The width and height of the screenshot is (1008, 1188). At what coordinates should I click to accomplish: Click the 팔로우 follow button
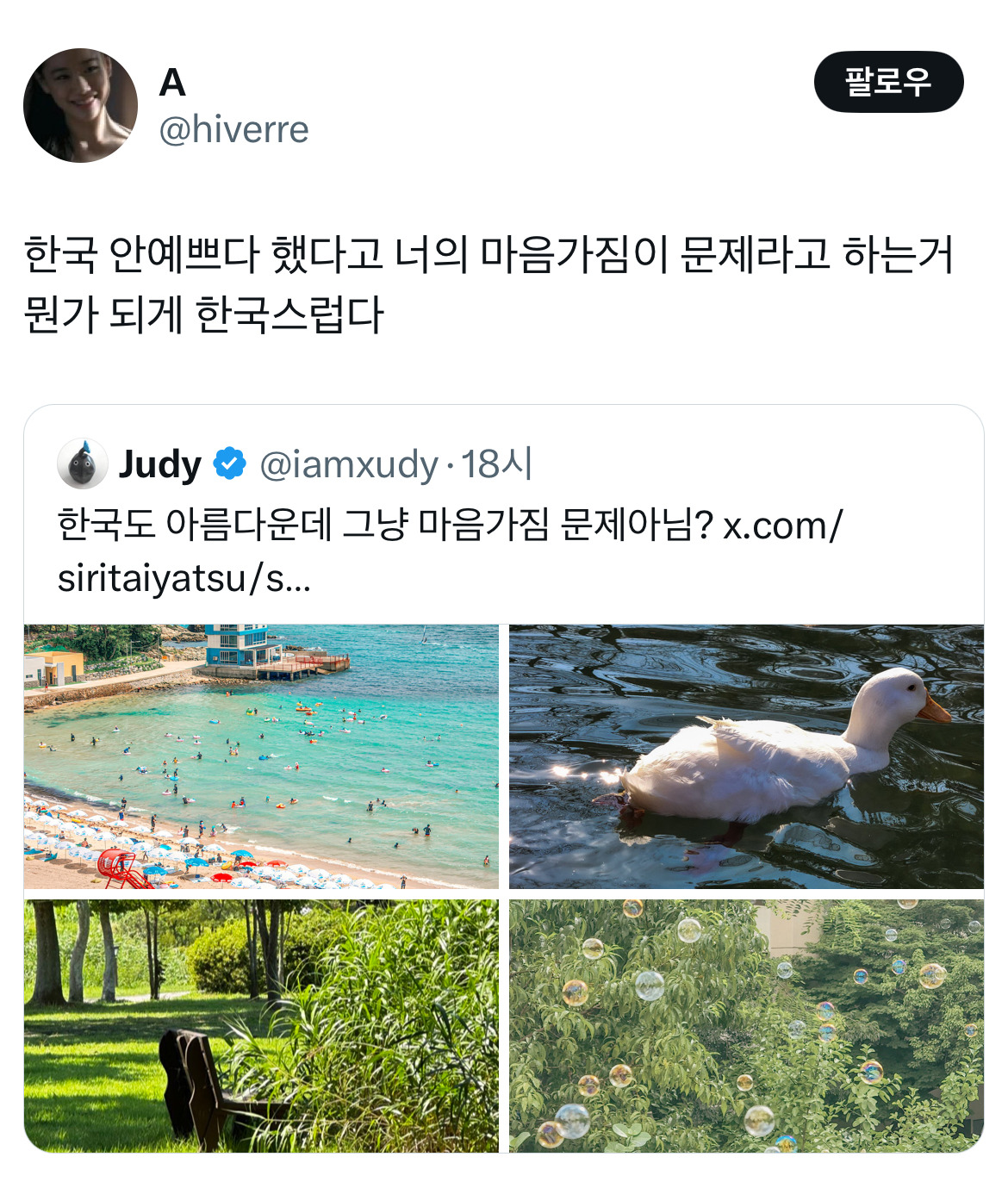pyautogui.click(x=891, y=81)
